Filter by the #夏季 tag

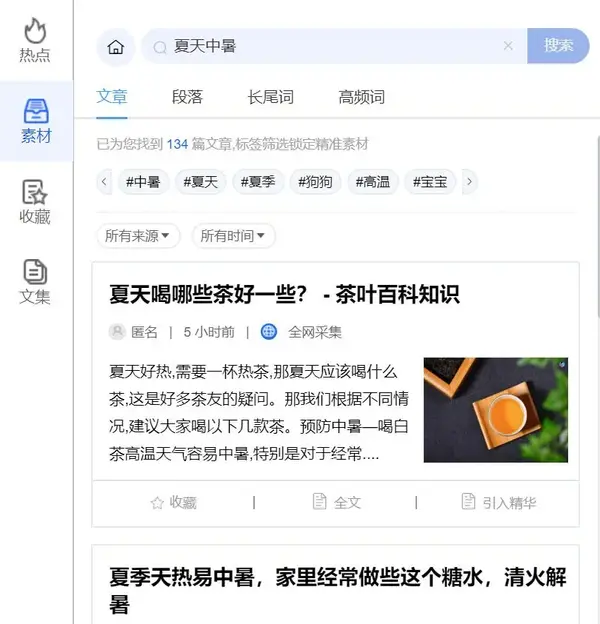click(x=258, y=182)
